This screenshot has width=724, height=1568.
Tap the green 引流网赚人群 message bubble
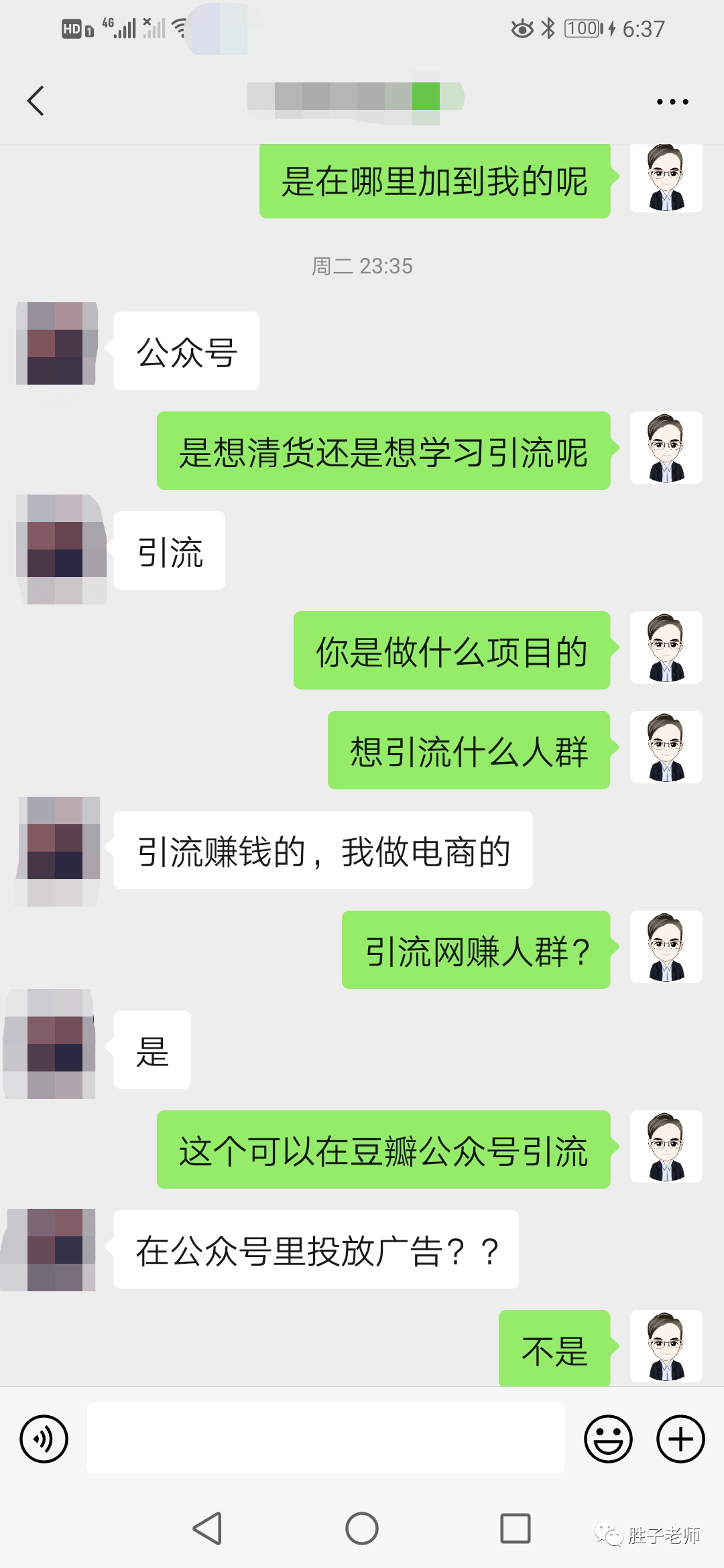pos(476,950)
